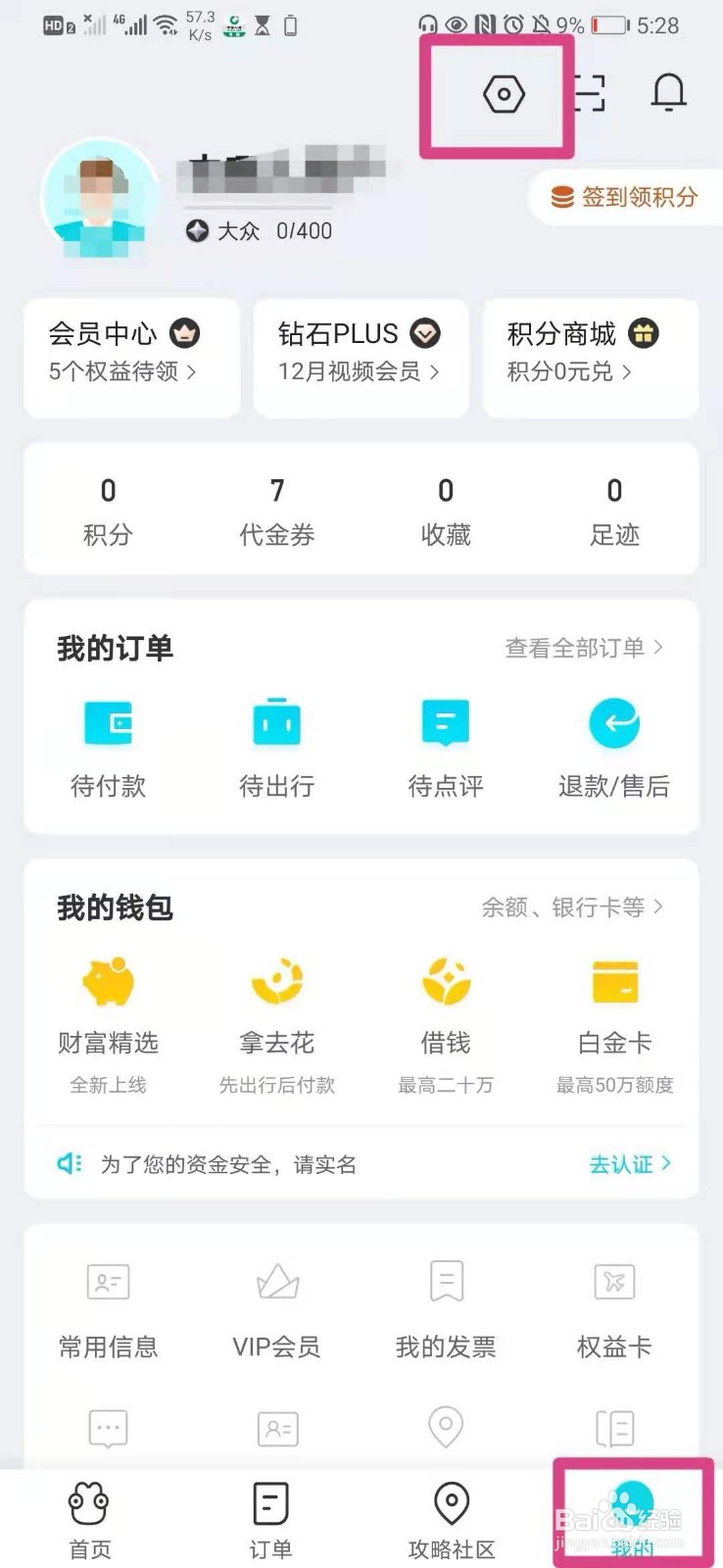Image resolution: width=723 pixels, height=1568 pixels.
Task: Switch to the 首页 tab
Action: coord(89,1517)
